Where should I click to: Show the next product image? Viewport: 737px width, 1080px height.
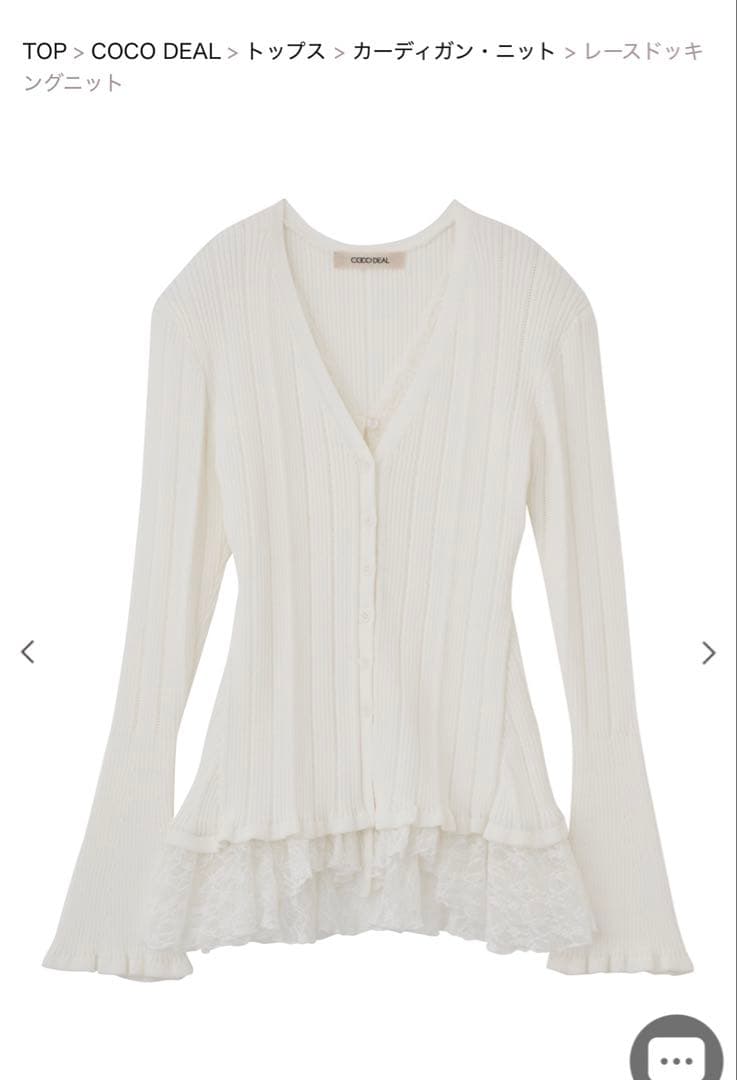pos(708,652)
